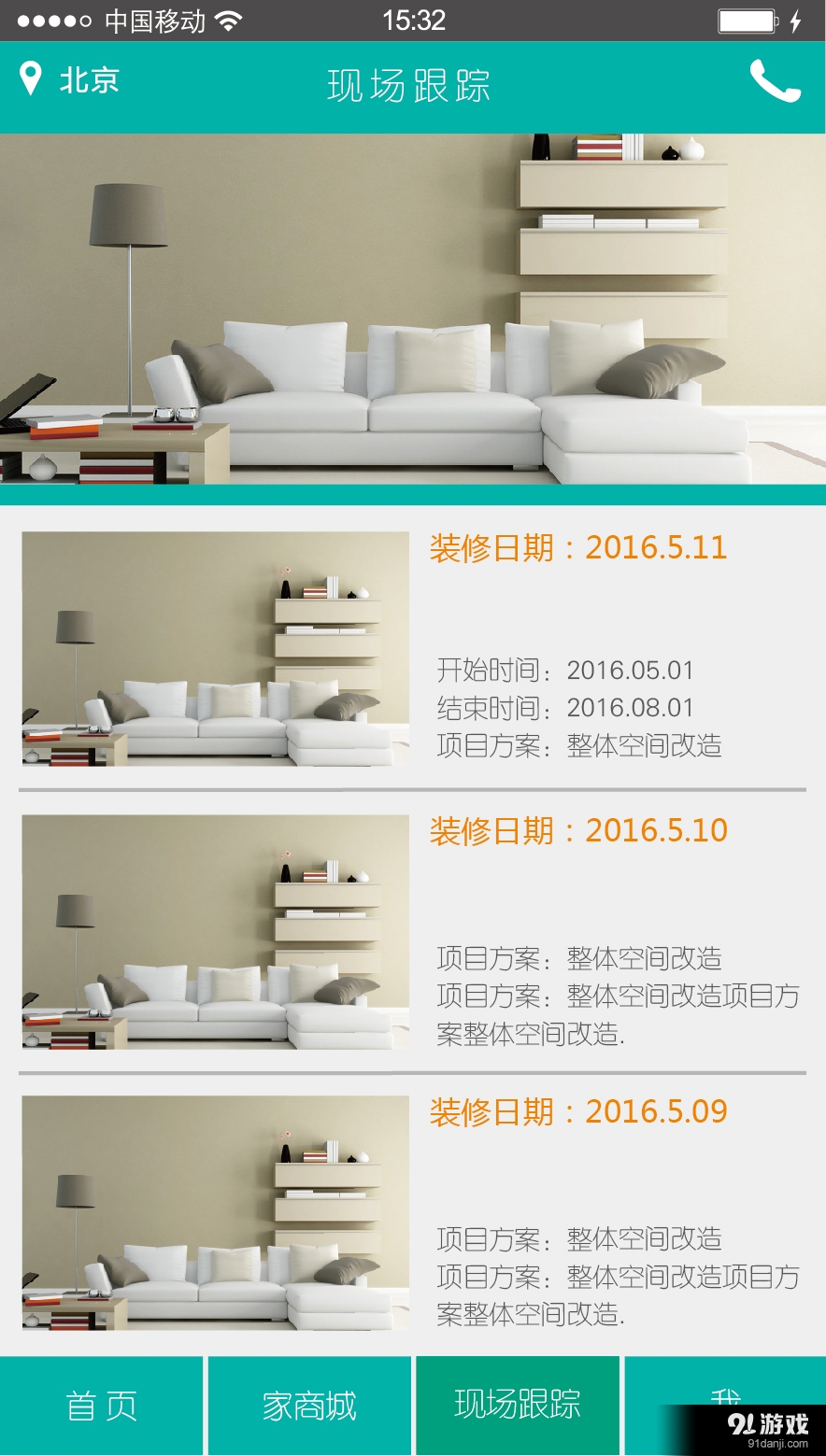Call via the phone icon
This screenshot has height=1456, width=826.
pos(775,82)
